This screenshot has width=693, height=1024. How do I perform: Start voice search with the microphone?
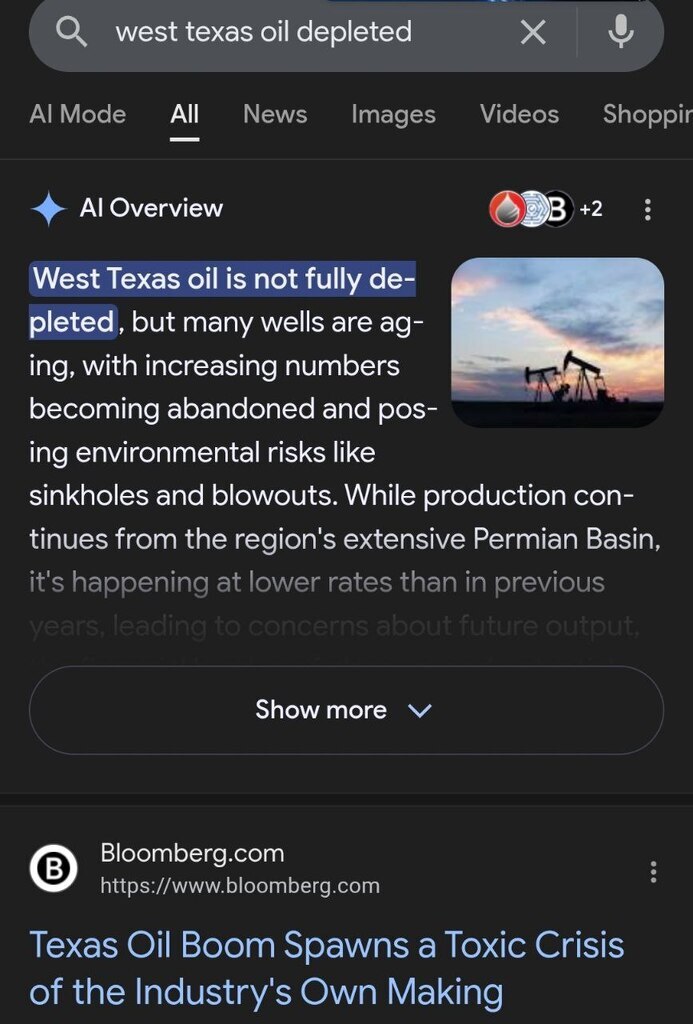621,33
